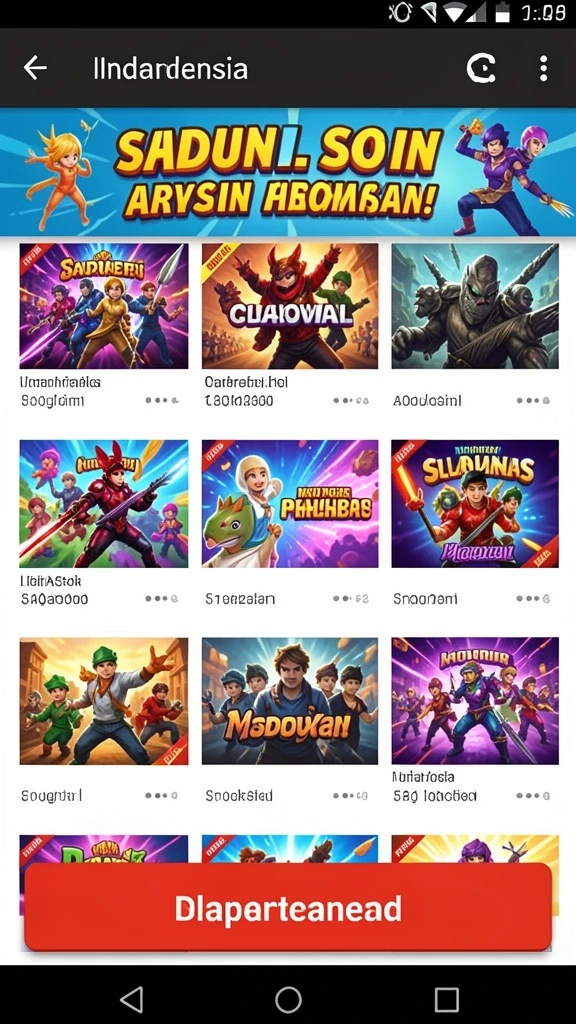Image resolution: width=576 pixels, height=1024 pixels.
Task: Open options dots next to Snooksied
Action: pos(350,796)
